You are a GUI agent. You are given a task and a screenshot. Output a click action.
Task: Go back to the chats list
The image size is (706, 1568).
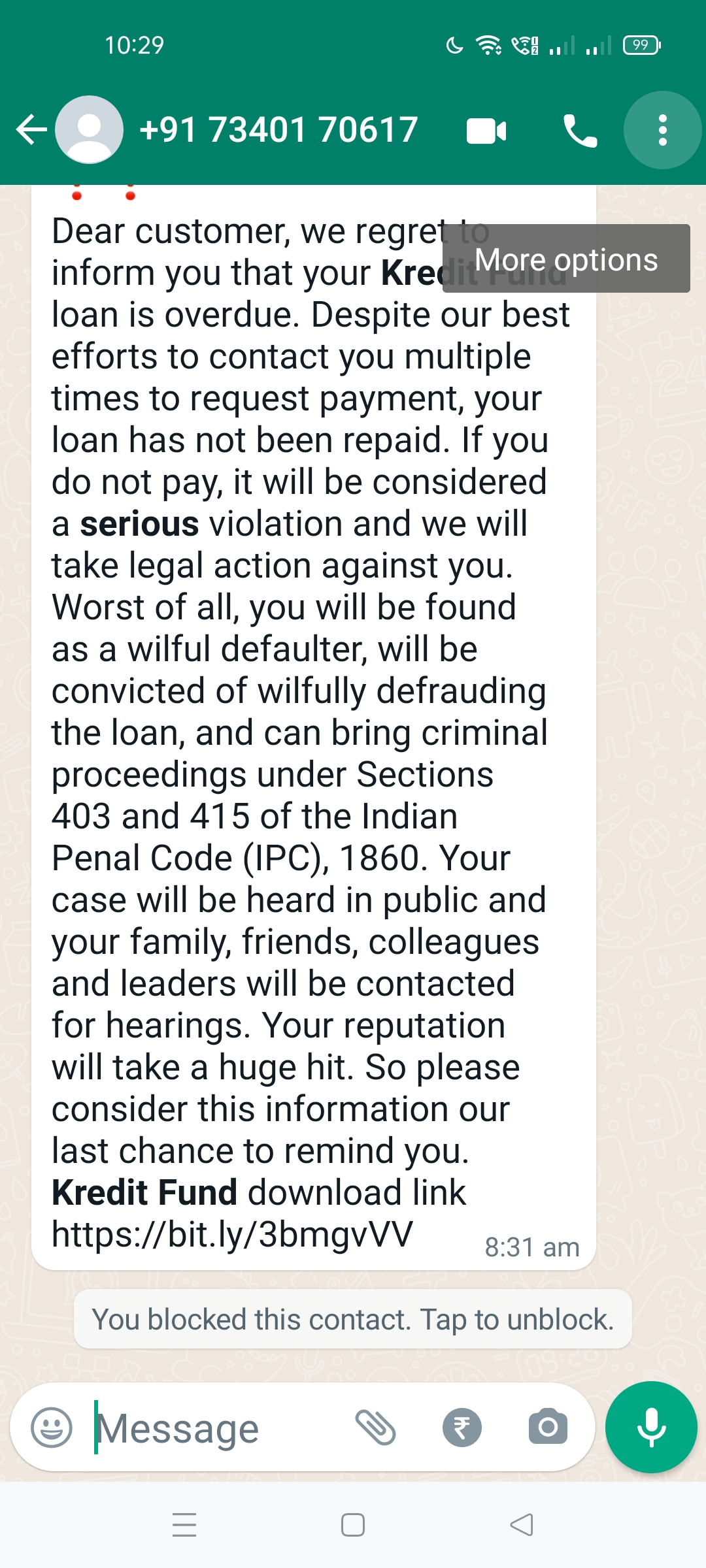(31, 129)
